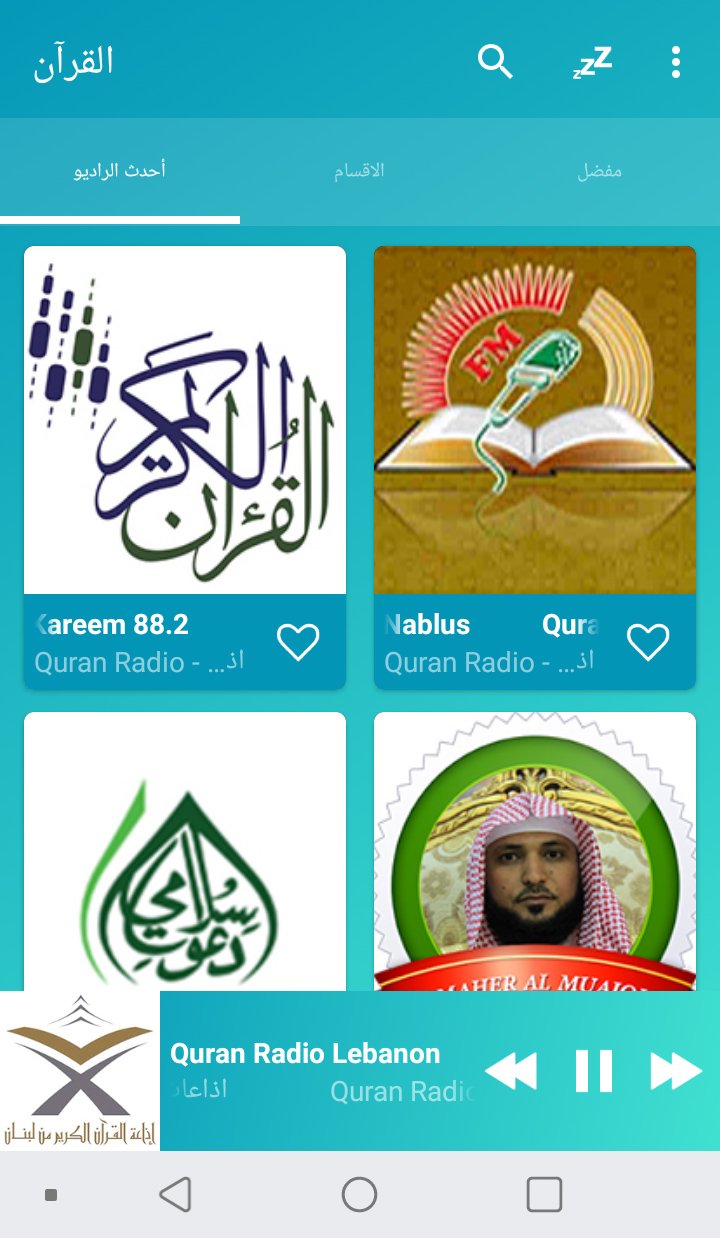
Task: Switch to the الاقسام tab
Action: click(x=360, y=170)
